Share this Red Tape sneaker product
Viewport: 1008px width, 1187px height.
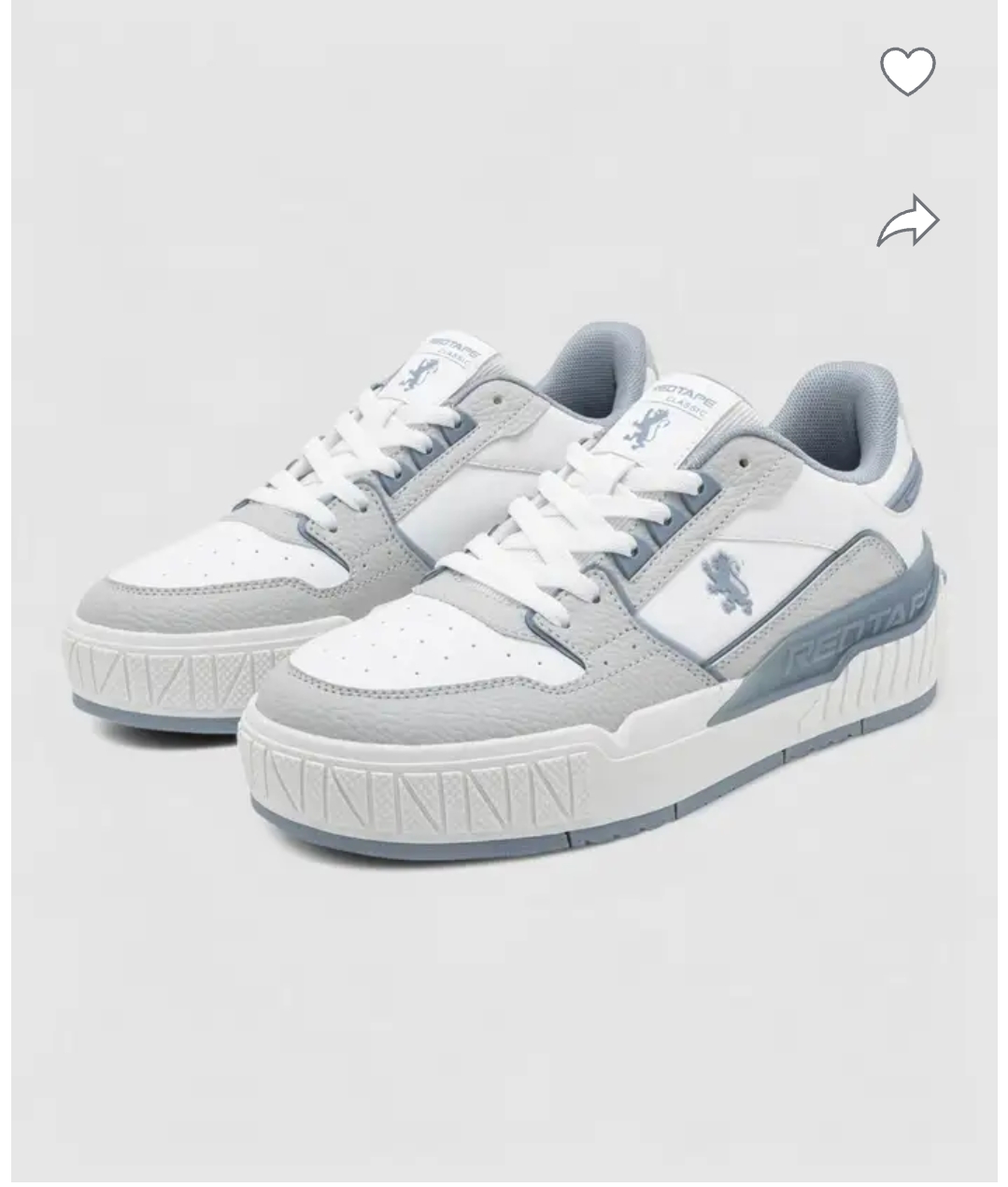pyautogui.click(x=907, y=221)
